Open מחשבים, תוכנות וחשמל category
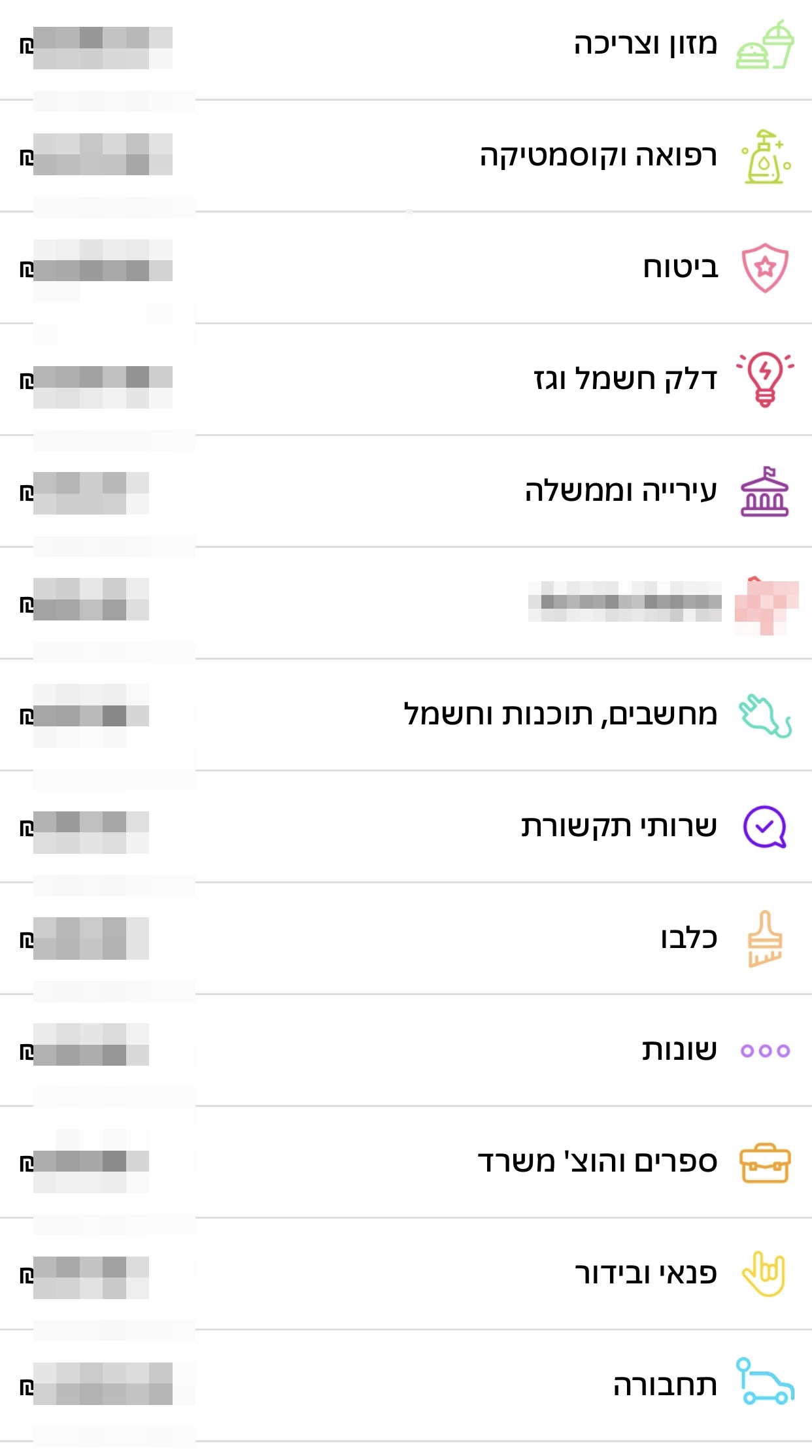812x1456 pixels. 560,714
